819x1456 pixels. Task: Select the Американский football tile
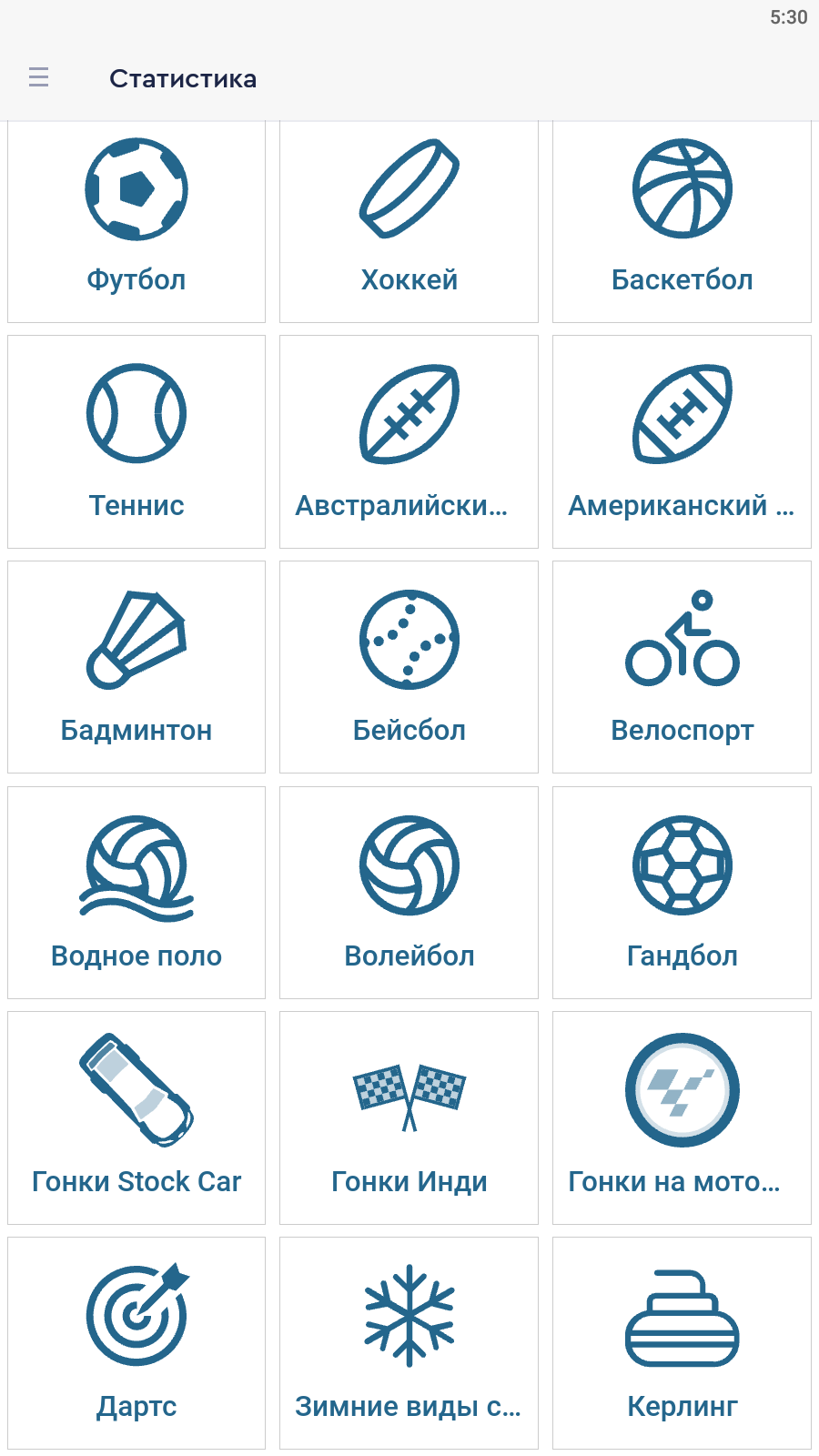682,441
